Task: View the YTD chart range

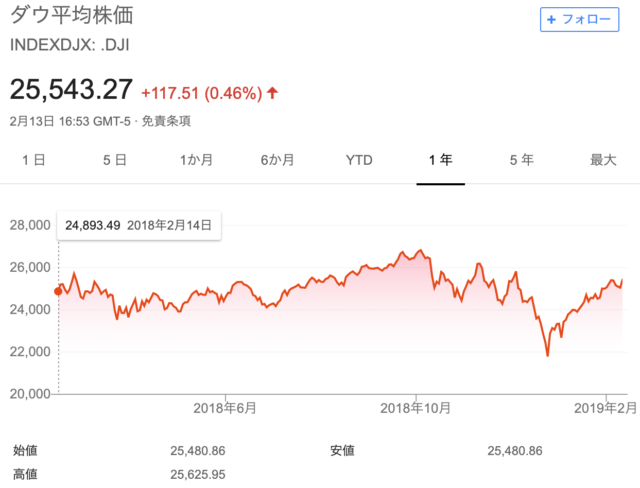Action: click(359, 159)
